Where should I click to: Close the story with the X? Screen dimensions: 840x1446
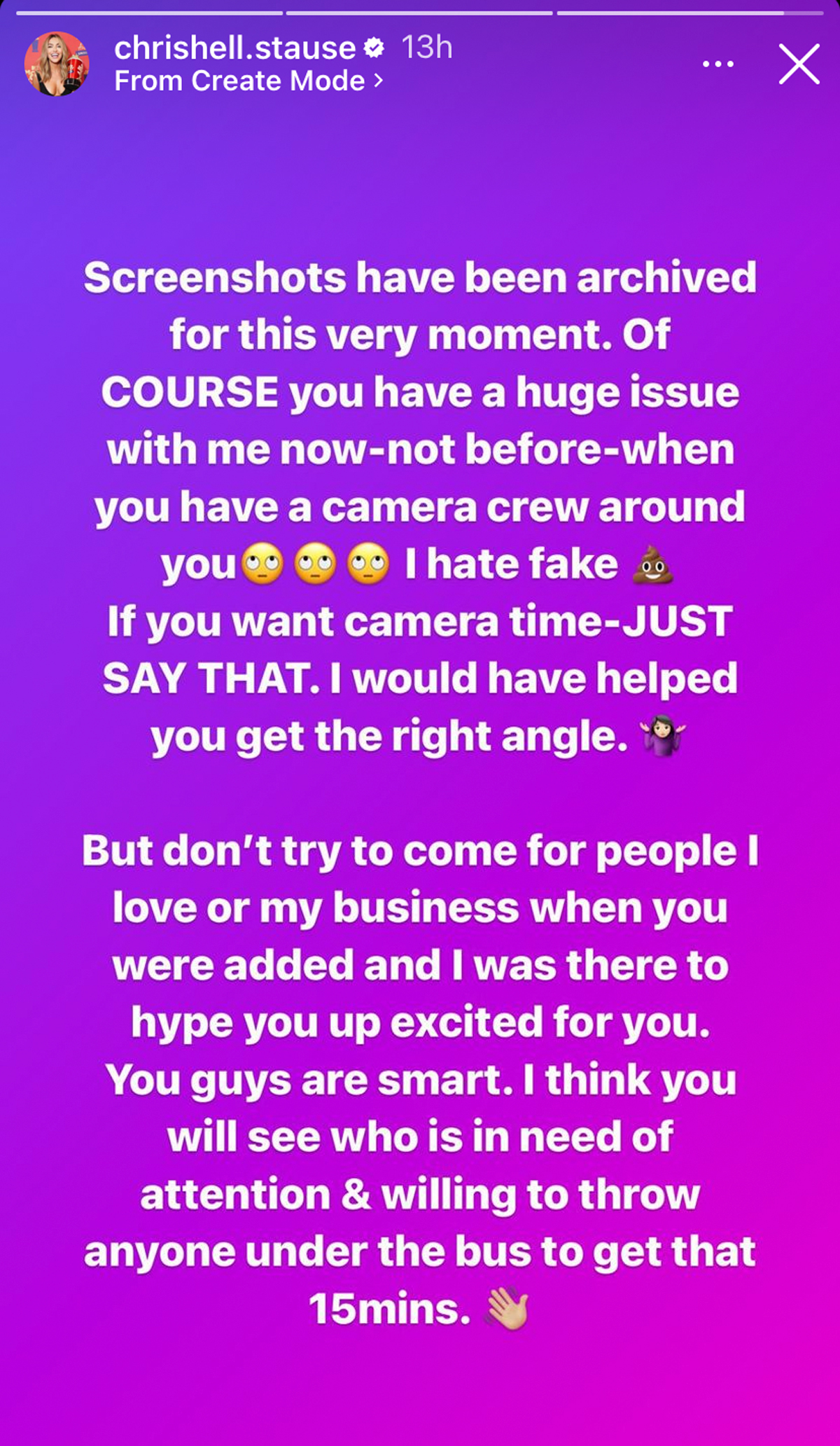point(799,64)
